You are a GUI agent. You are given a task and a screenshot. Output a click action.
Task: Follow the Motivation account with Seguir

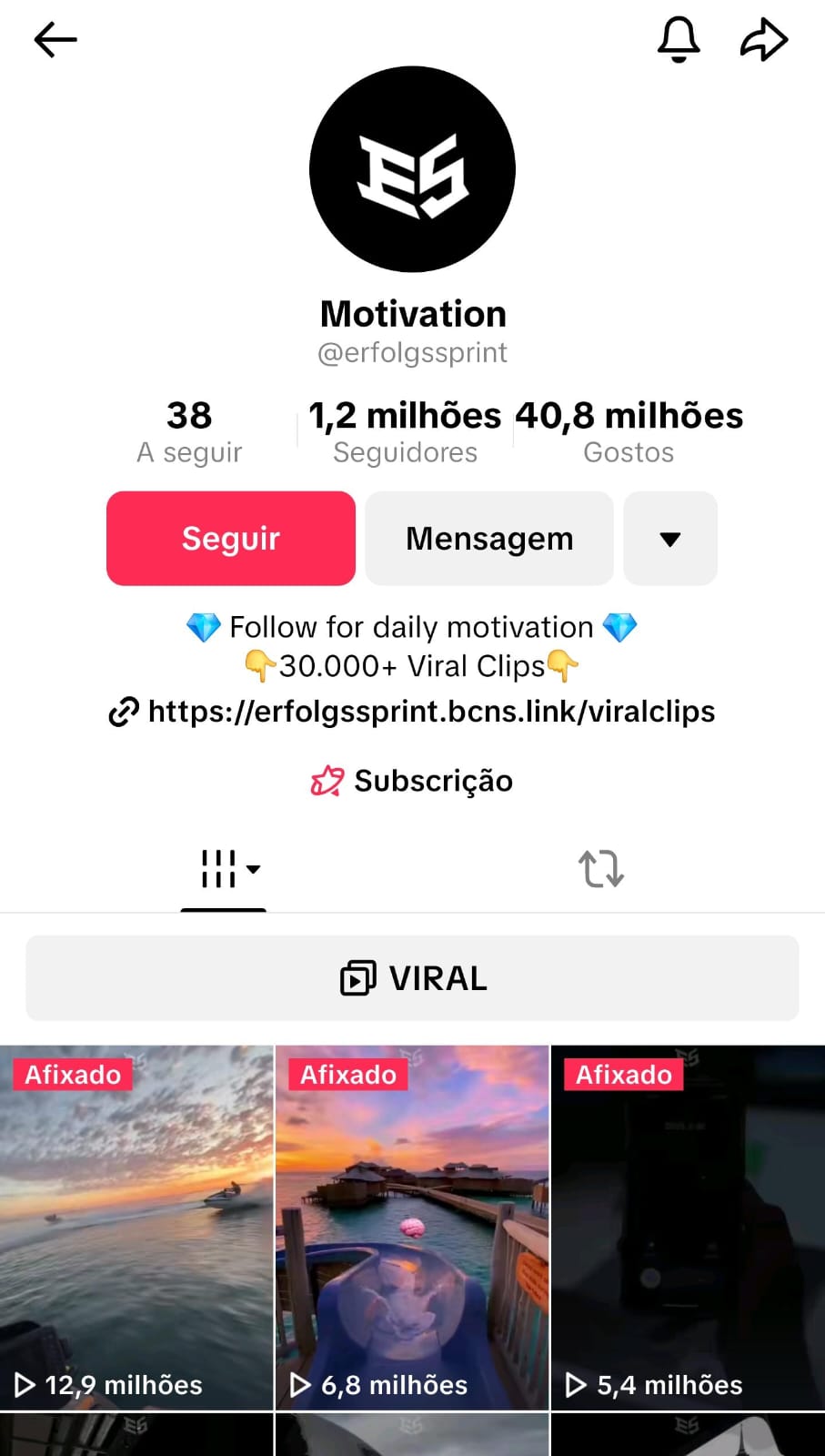[x=231, y=539]
